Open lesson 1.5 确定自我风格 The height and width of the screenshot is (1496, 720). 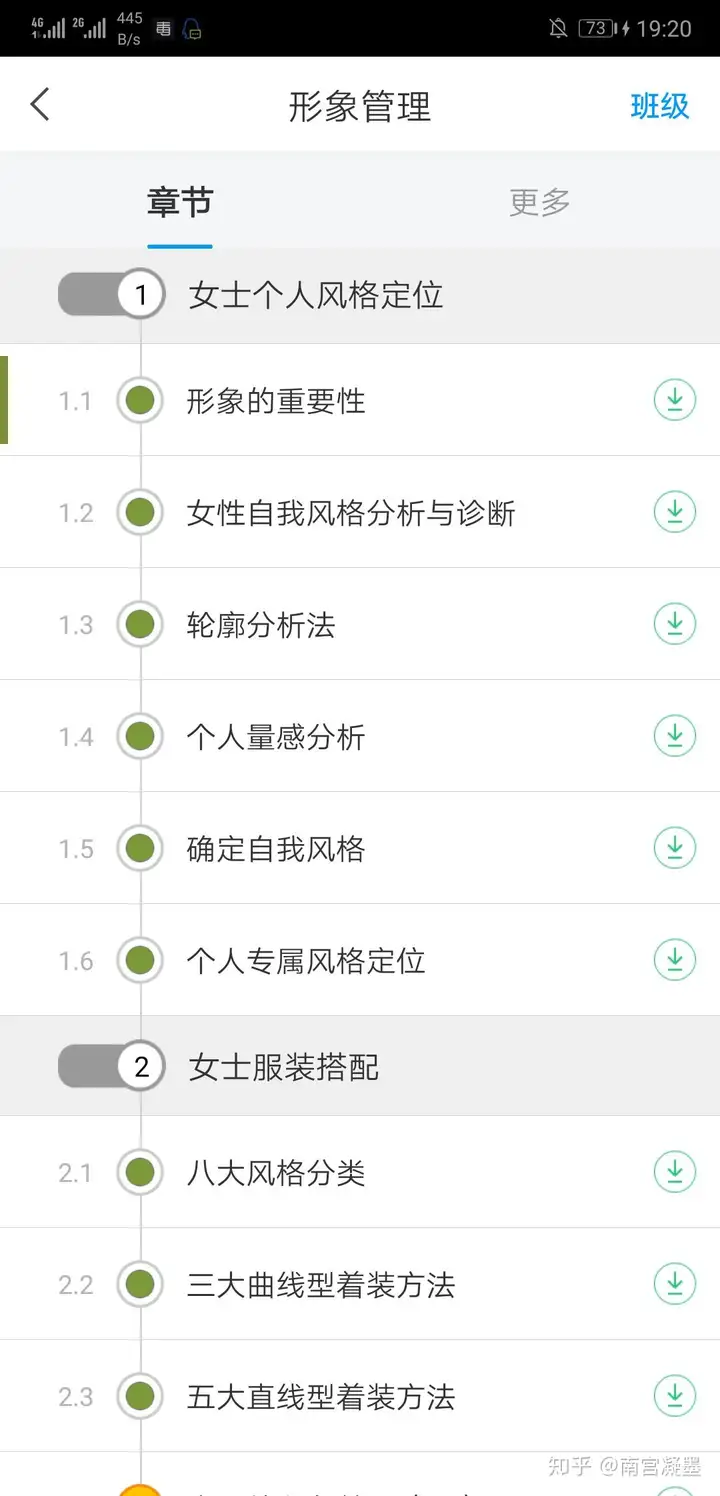pyautogui.click(x=360, y=848)
